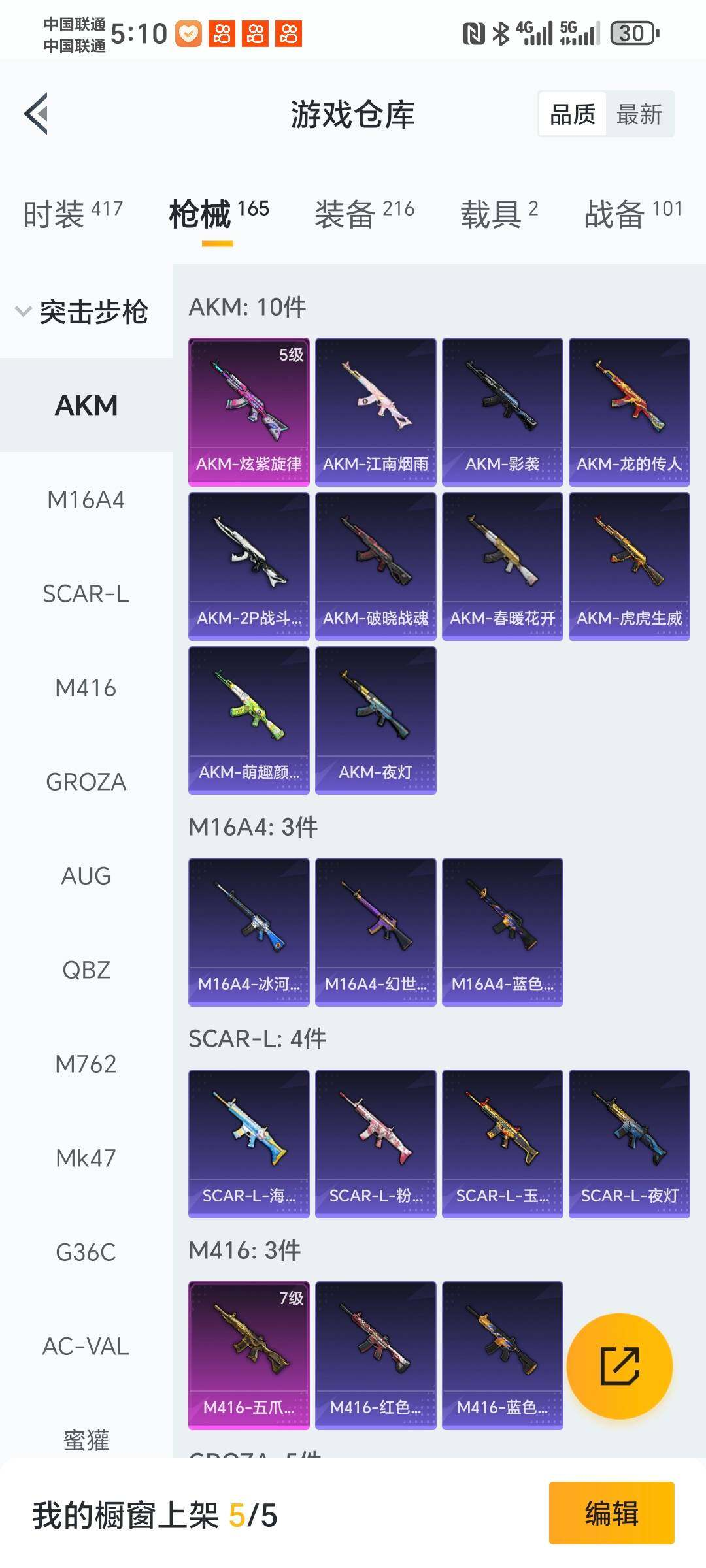Switch to the 时装 tab
The height and width of the screenshot is (1568, 706).
pos(72,214)
